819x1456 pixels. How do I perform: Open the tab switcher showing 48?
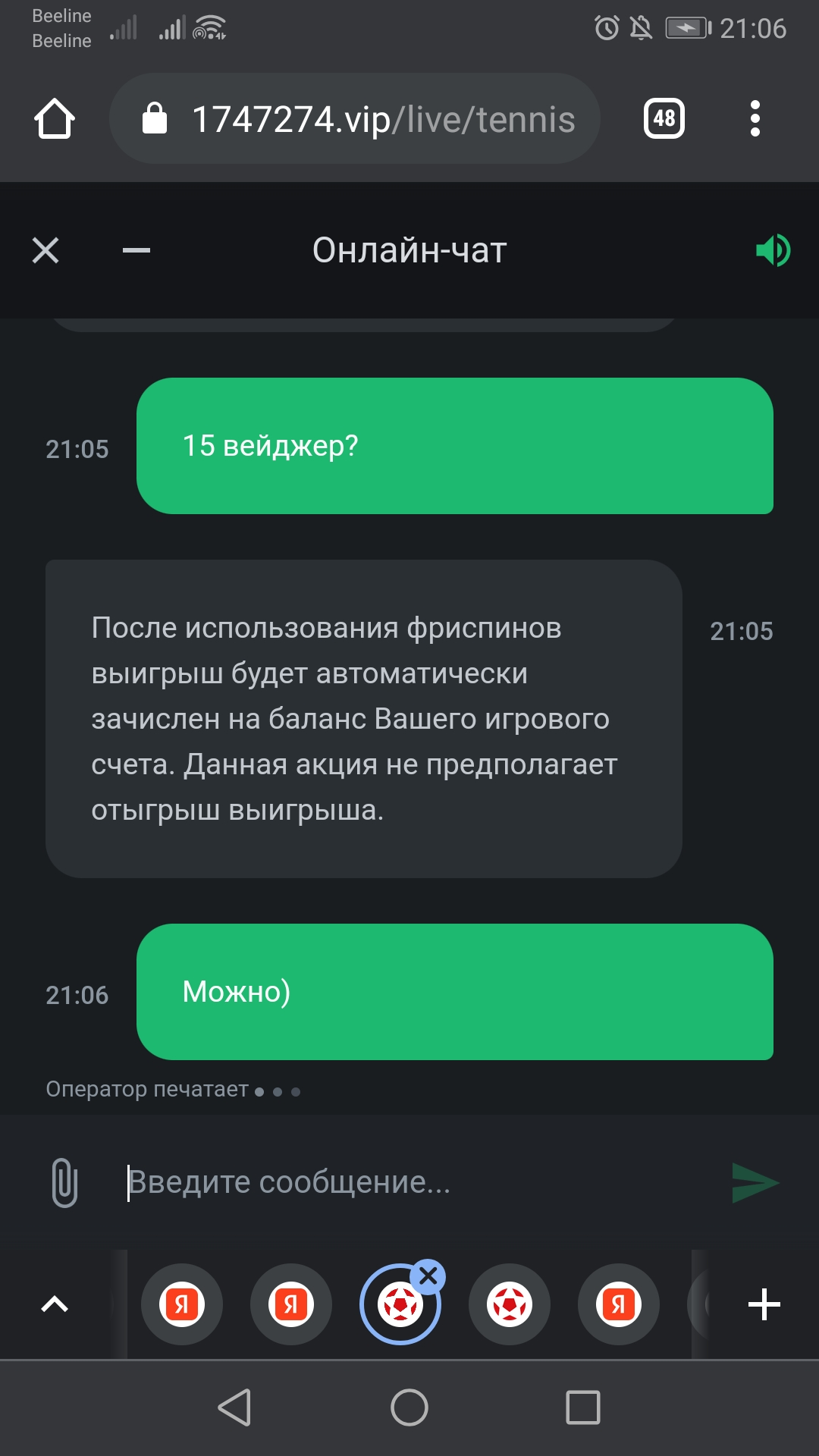(664, 118)
